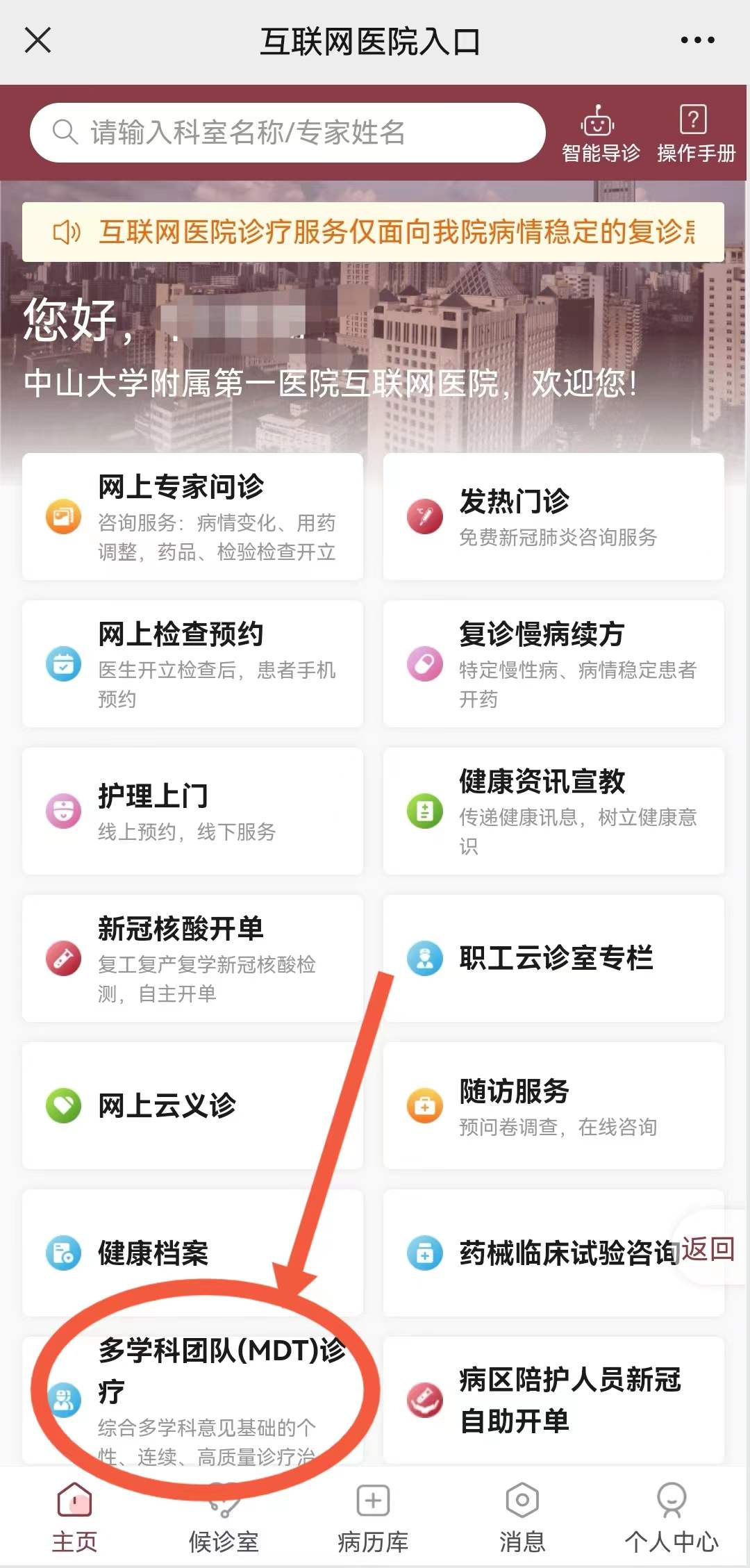This screenshot has width=750, height=1568.
Task: Open 健康资讯宣教 health news
Action: [x=553, y=811]
